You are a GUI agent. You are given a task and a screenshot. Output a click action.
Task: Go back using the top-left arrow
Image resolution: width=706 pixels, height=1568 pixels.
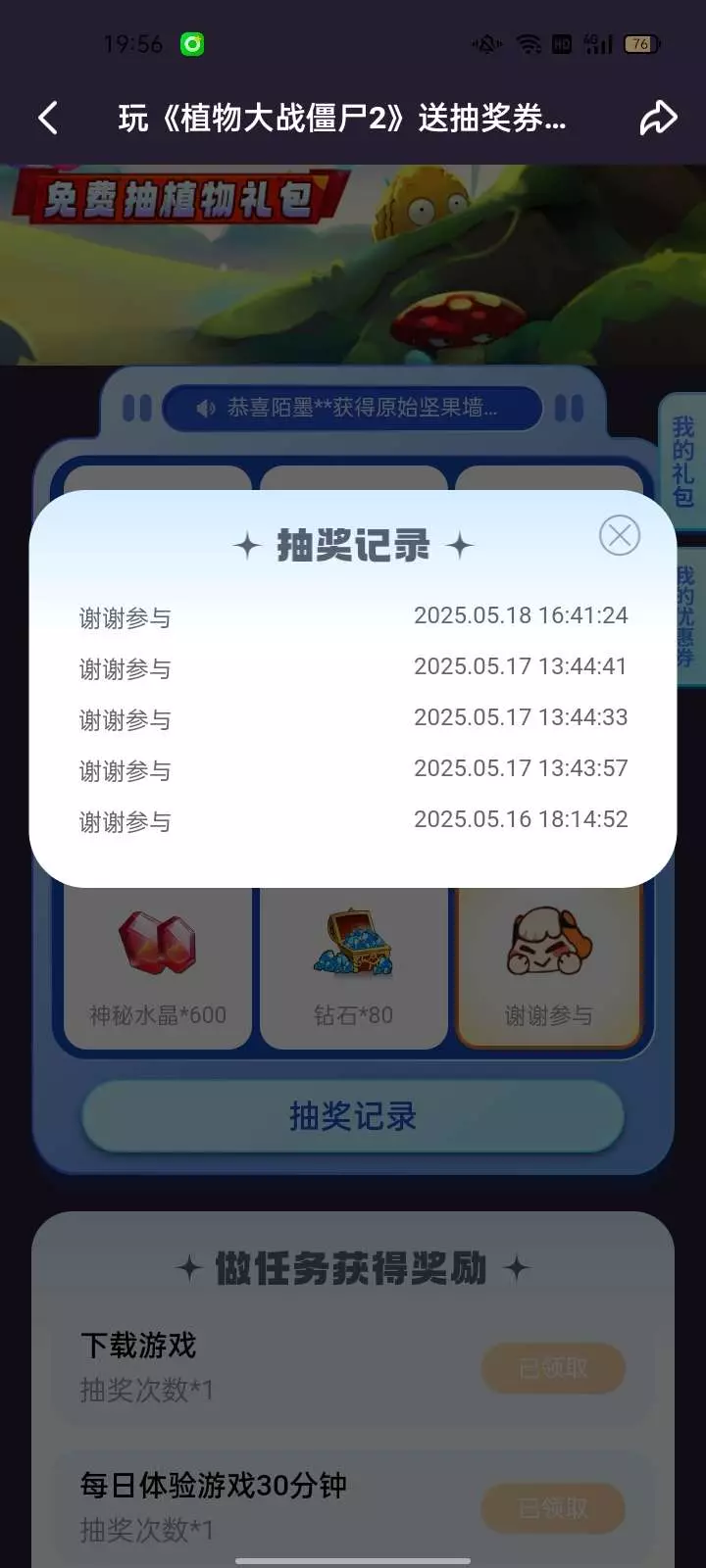pos(48,119)
